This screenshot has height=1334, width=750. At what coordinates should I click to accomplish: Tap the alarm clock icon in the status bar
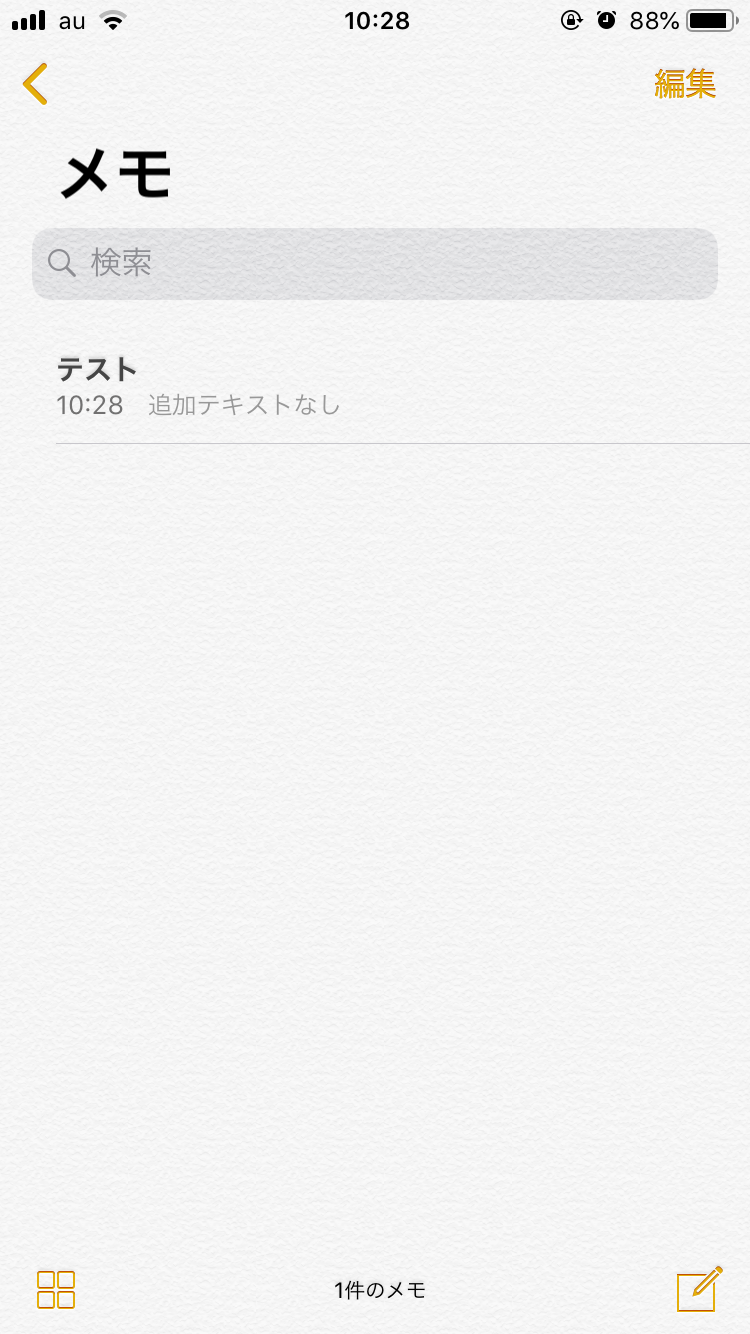[x=607, y=19]
